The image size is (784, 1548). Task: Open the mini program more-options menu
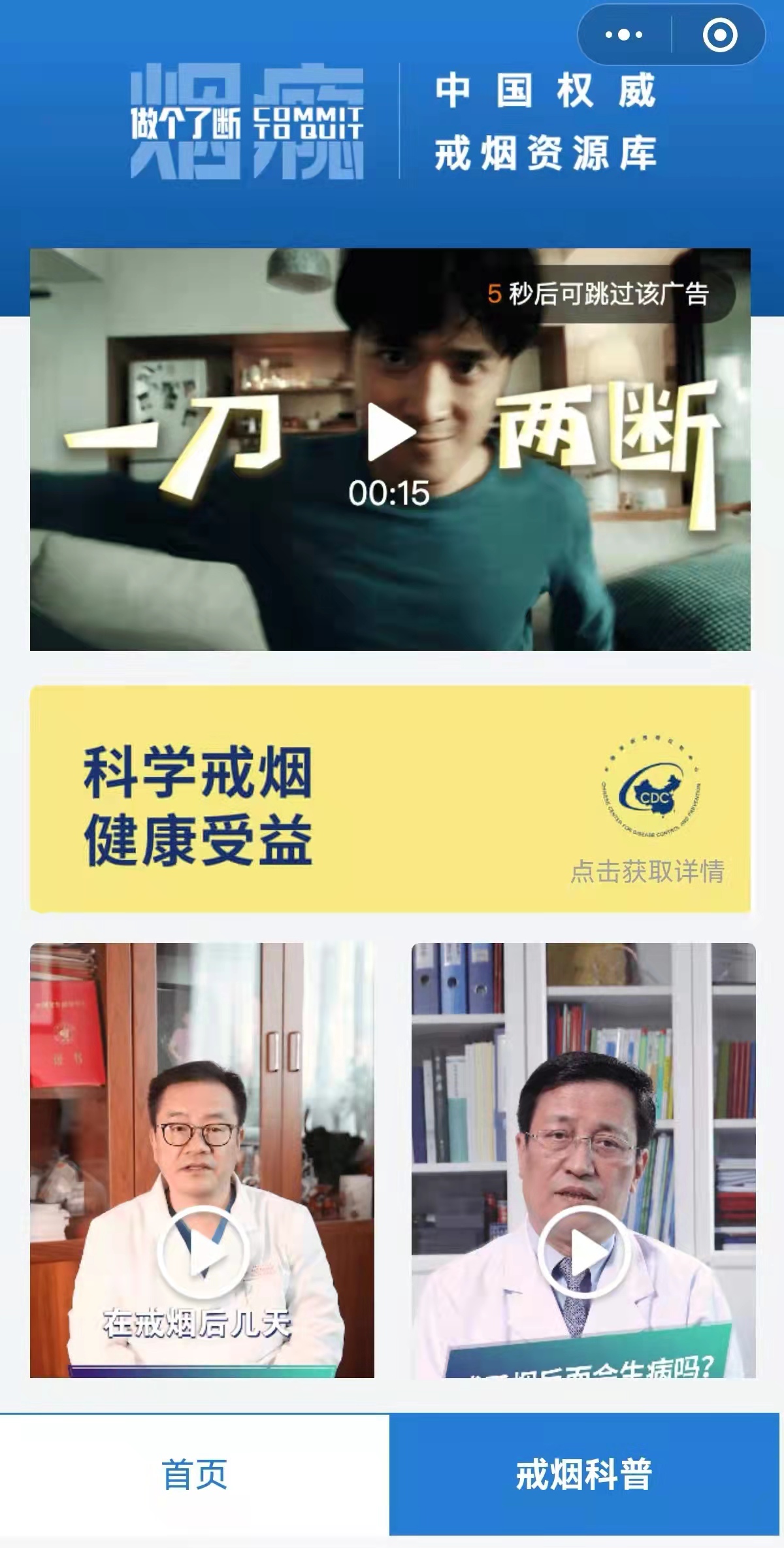pos(624,35)
